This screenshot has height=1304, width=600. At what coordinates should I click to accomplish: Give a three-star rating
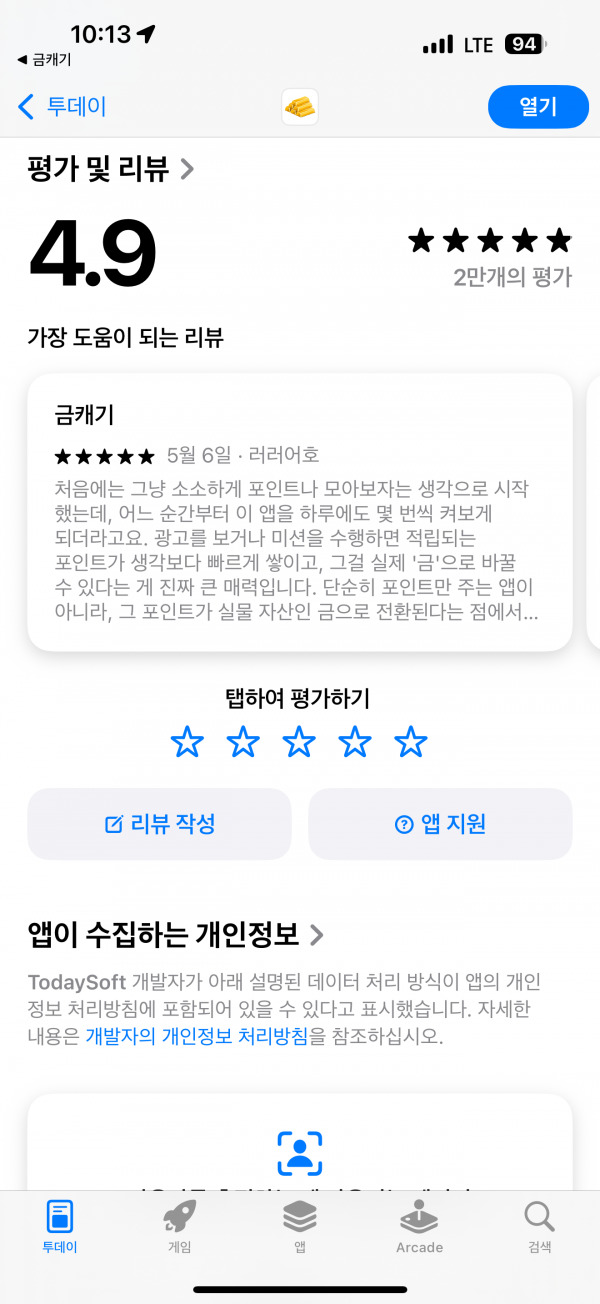click(x=299, y=742)
